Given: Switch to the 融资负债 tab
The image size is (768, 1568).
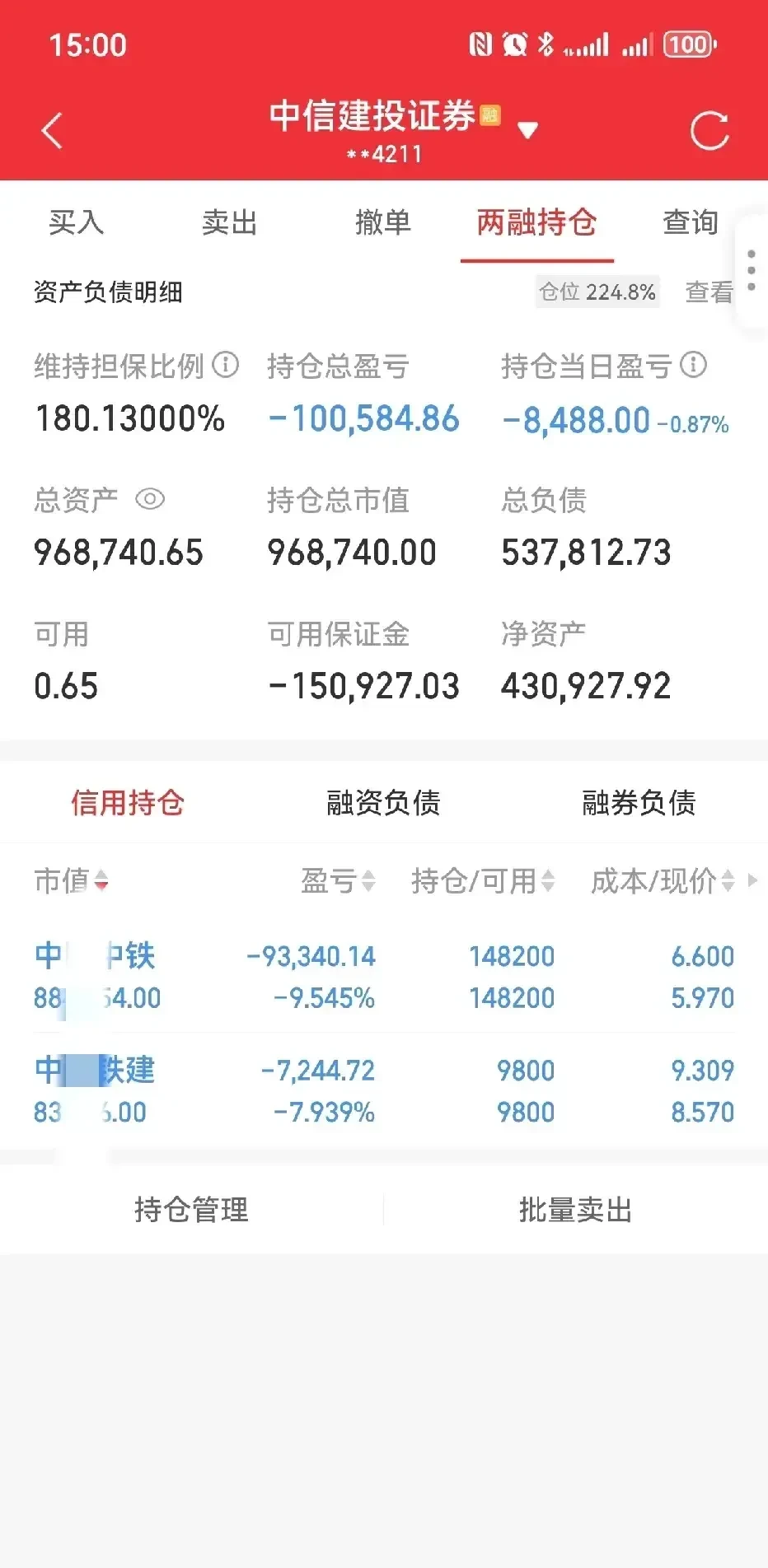Looking at the screenshot, I should pos(382,801).
